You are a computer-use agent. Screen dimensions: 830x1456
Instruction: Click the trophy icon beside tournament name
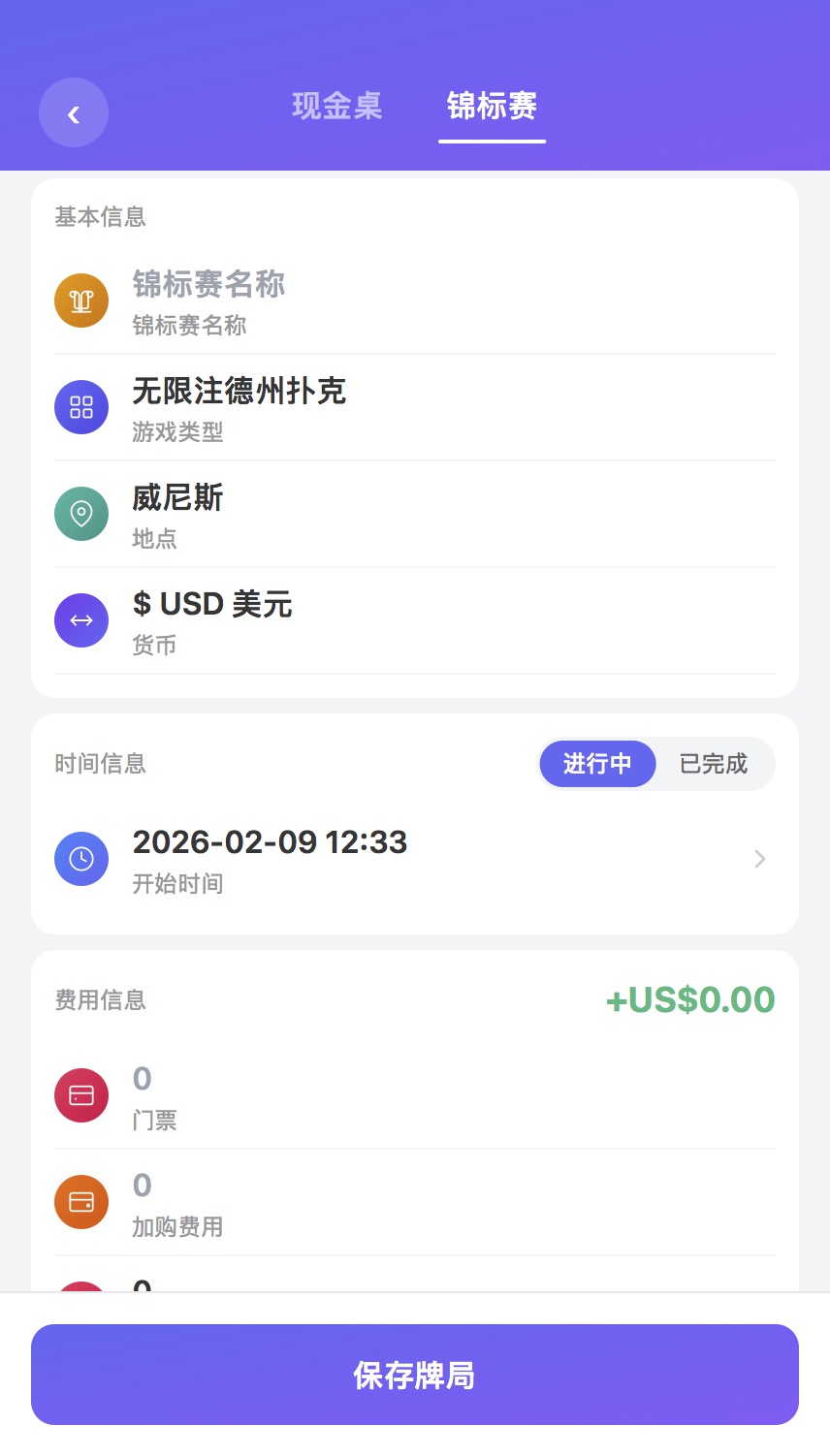(80, 301)
